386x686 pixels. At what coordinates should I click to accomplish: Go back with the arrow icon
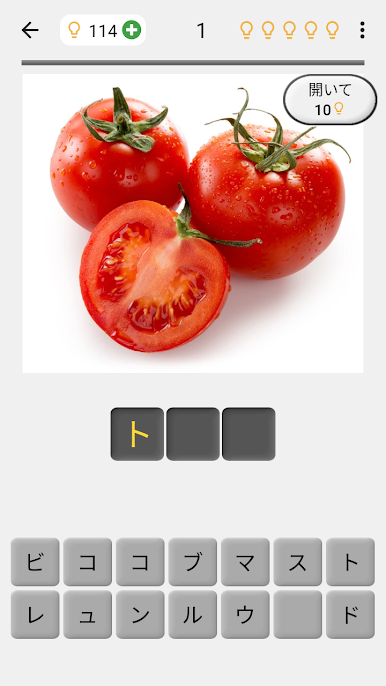[30, 30]
